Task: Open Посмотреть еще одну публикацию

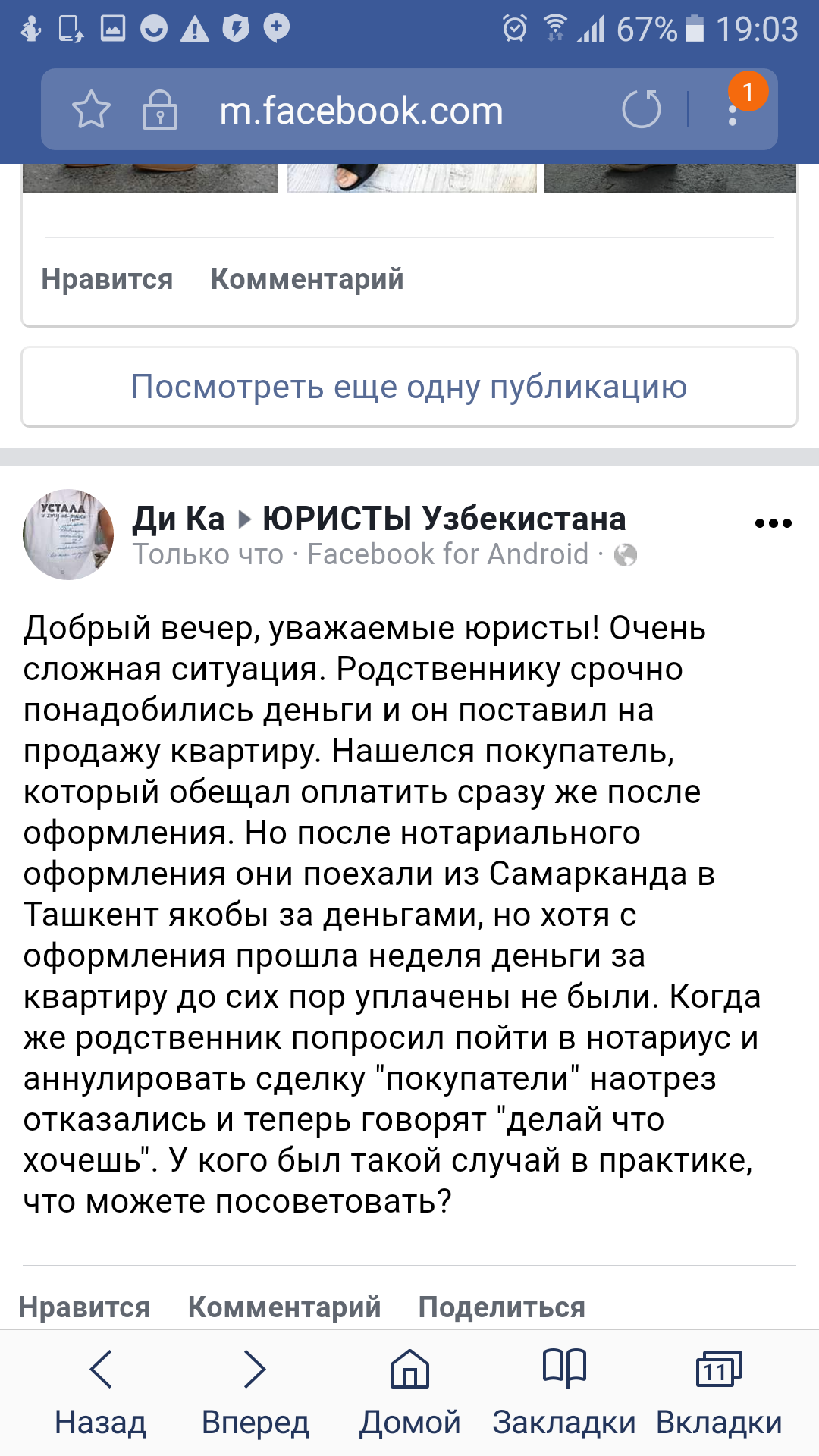Action: click(409, 387)
